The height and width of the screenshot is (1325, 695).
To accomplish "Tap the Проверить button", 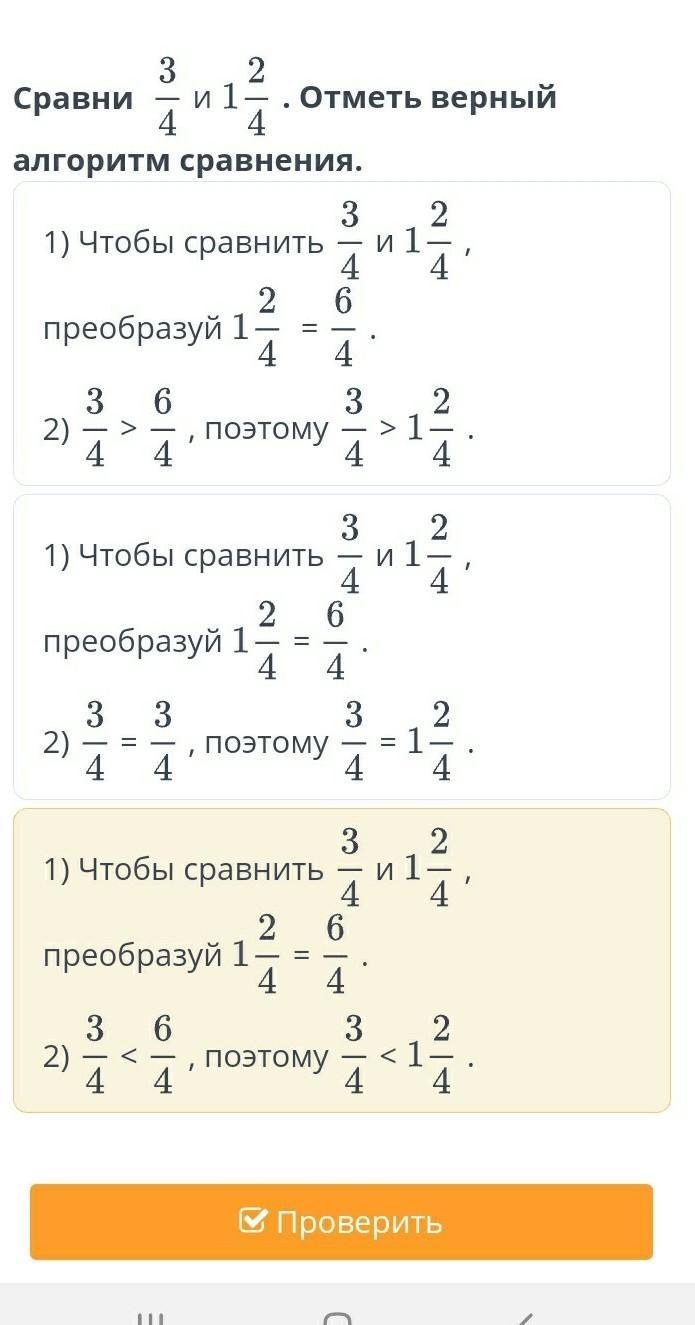I will pyautogui.click(x=341, y=1222).
